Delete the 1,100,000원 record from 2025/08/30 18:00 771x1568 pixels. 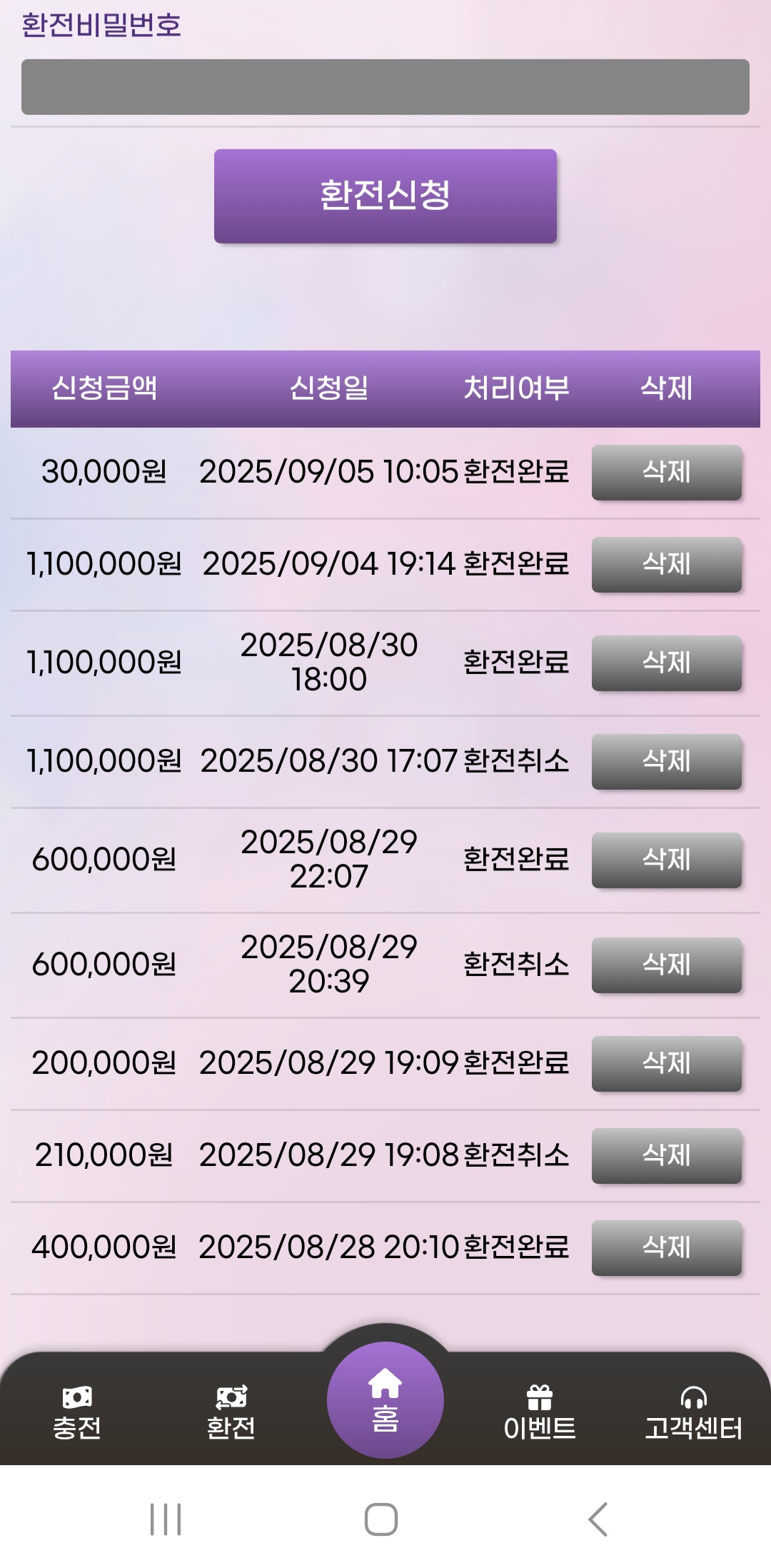[666, 663]
